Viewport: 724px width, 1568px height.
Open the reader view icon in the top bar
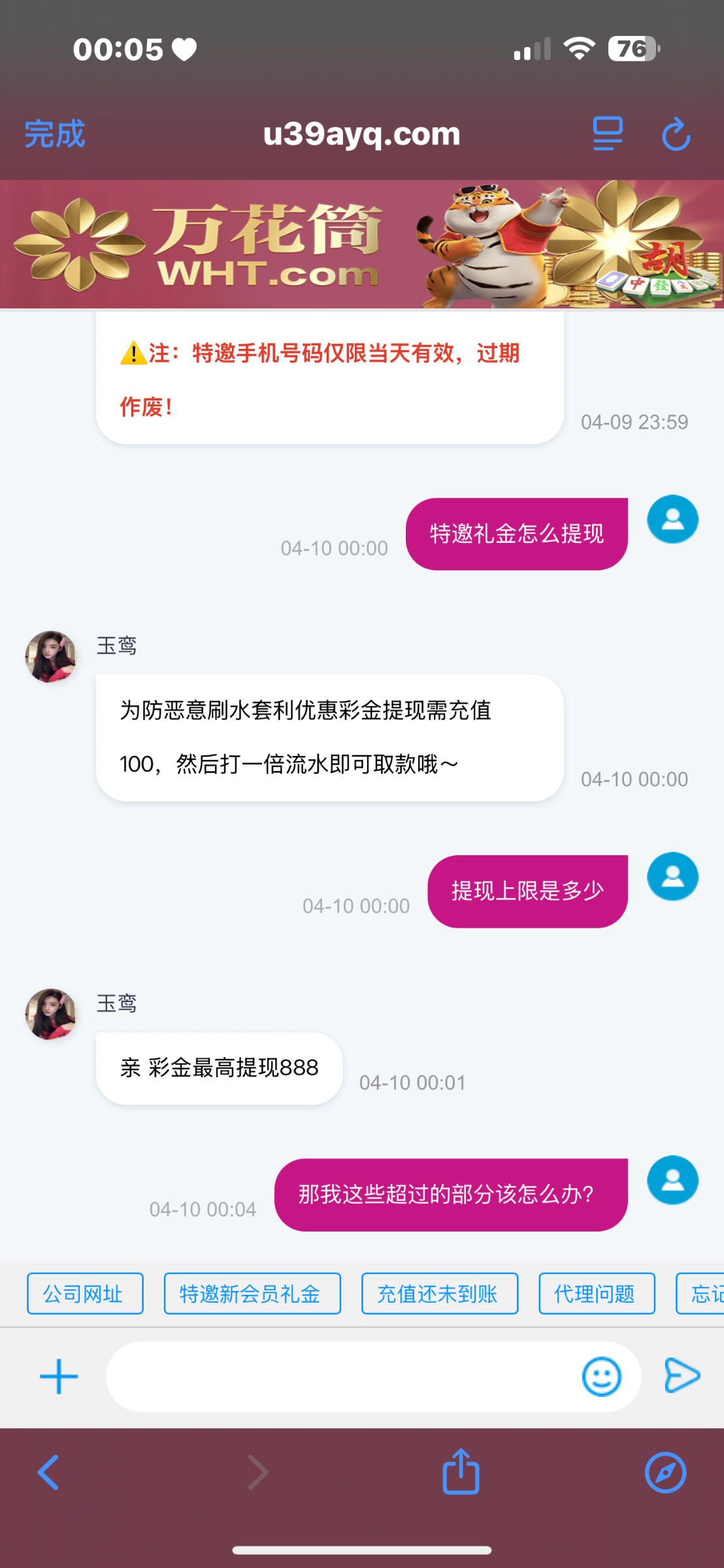(608, 134)
